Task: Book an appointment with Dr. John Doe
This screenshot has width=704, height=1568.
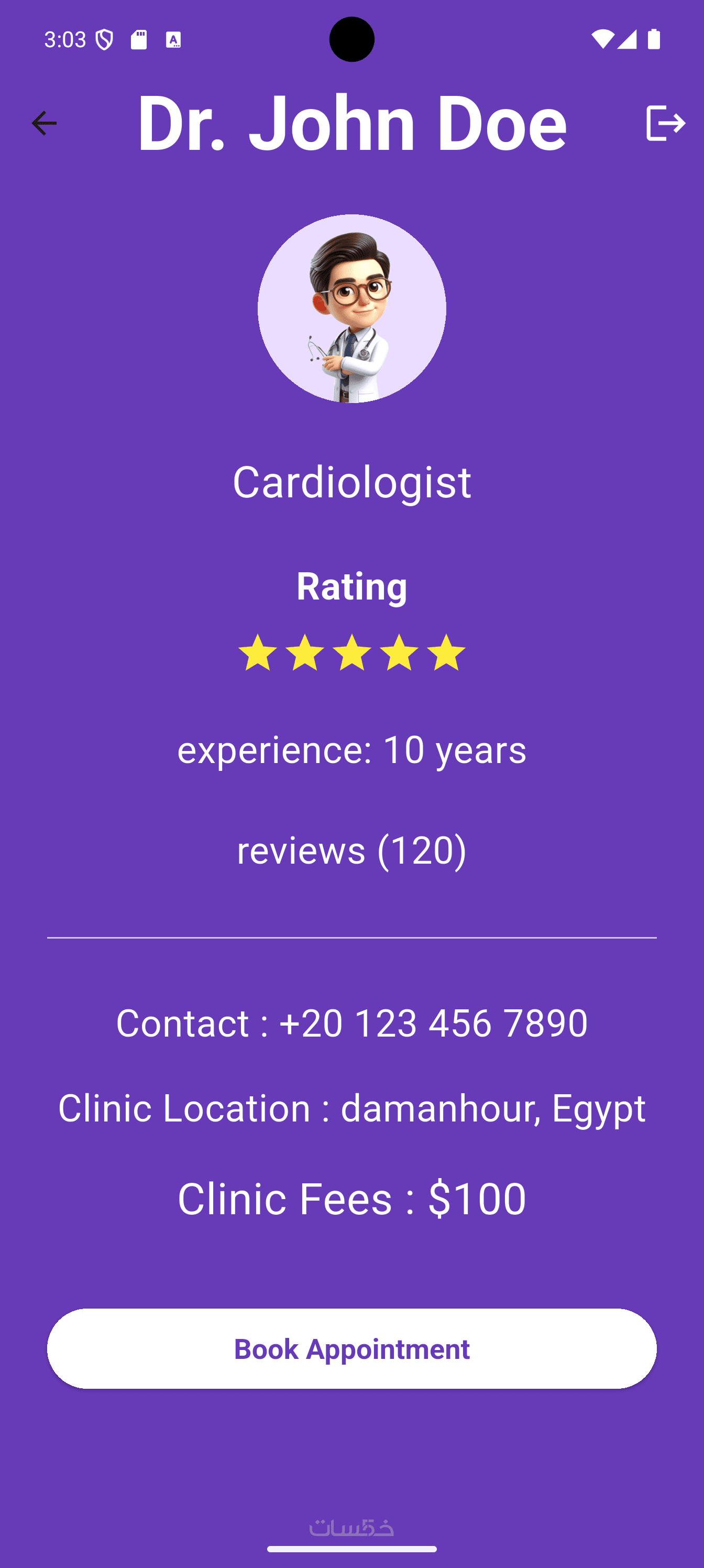Action: point(351,1348)
